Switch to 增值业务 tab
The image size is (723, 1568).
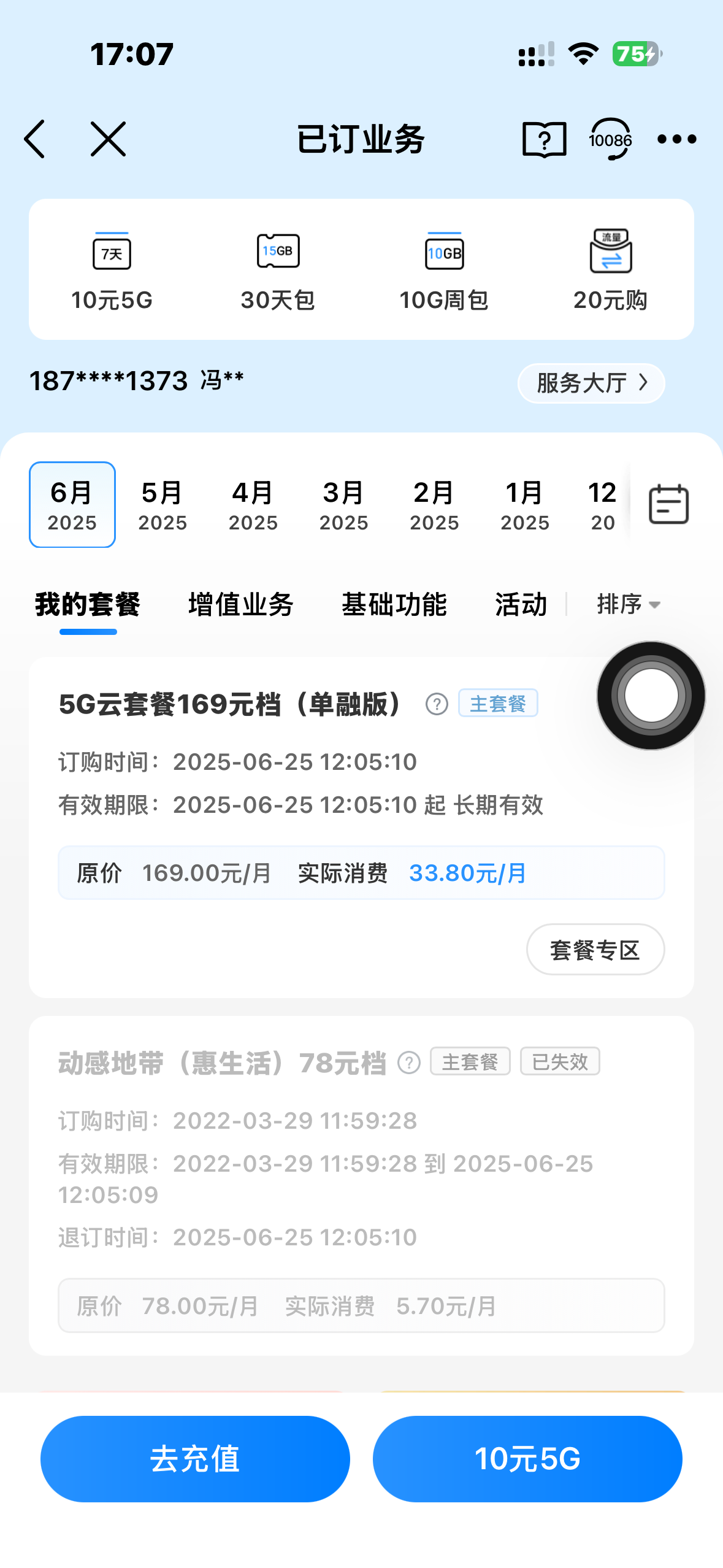(x=241, y=605)
